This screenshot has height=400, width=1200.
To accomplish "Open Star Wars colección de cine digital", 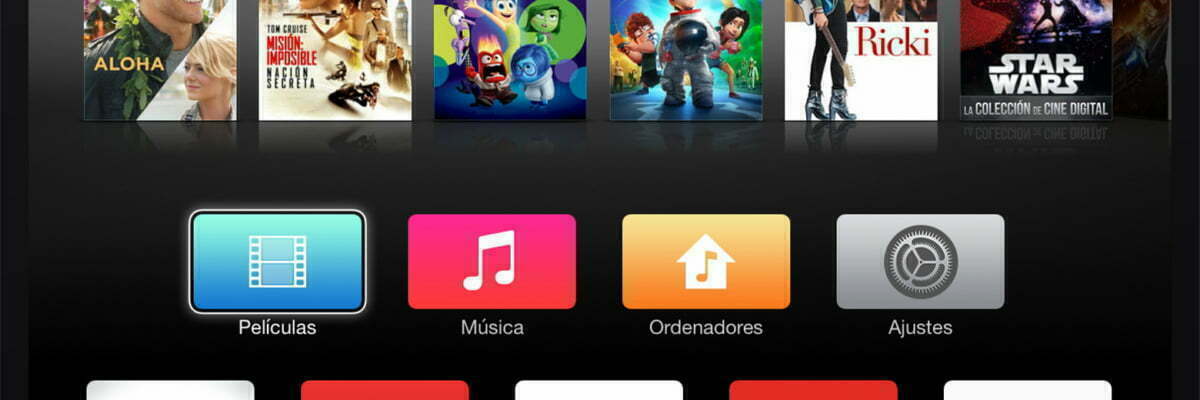I will (1036, 58).
